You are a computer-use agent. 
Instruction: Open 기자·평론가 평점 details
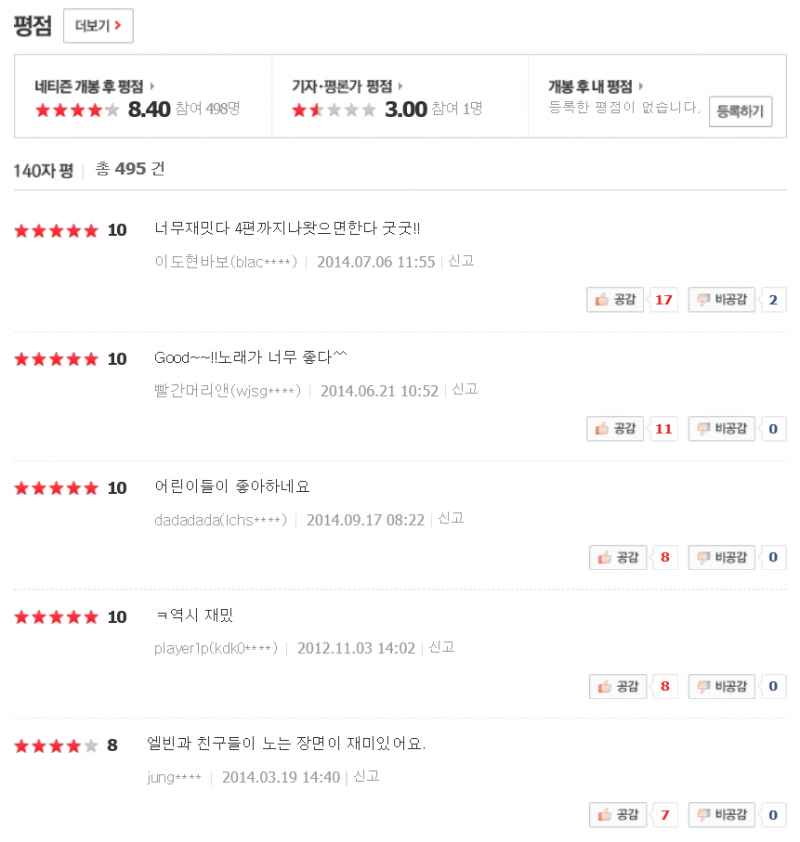click(x=347, y=86)
